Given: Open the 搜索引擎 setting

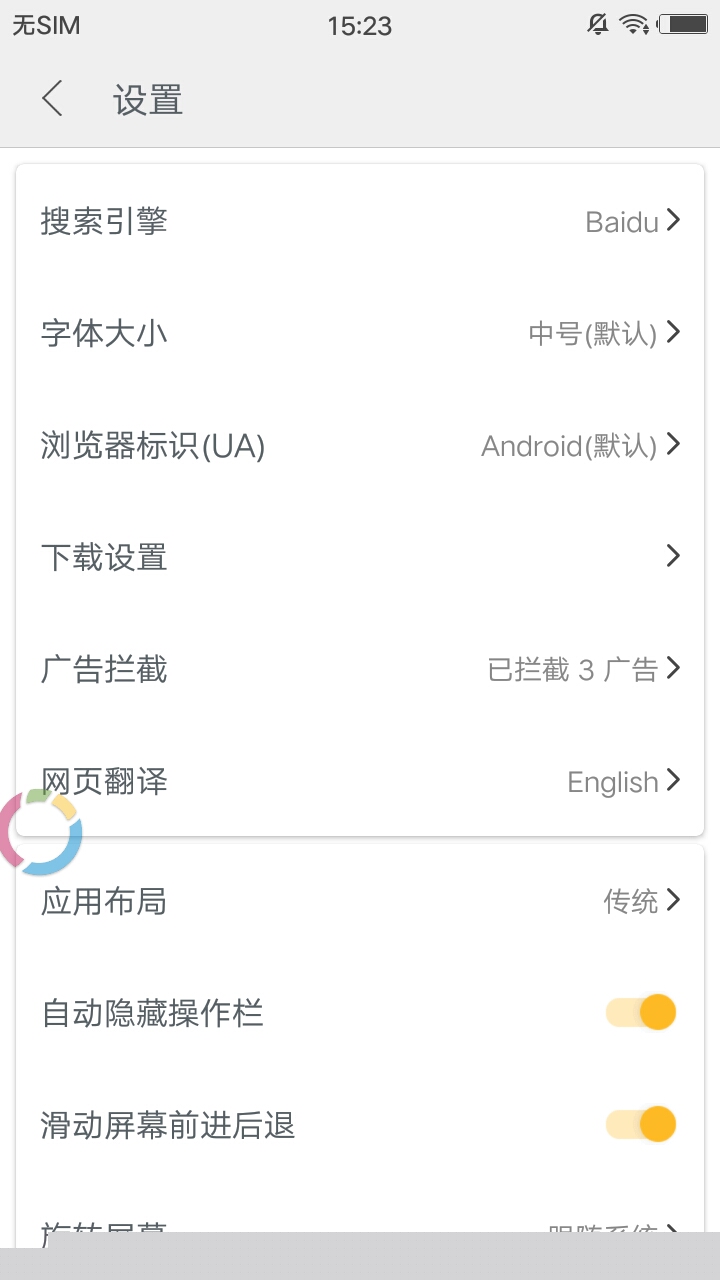Looking at the screenshot, I should 360,221.
